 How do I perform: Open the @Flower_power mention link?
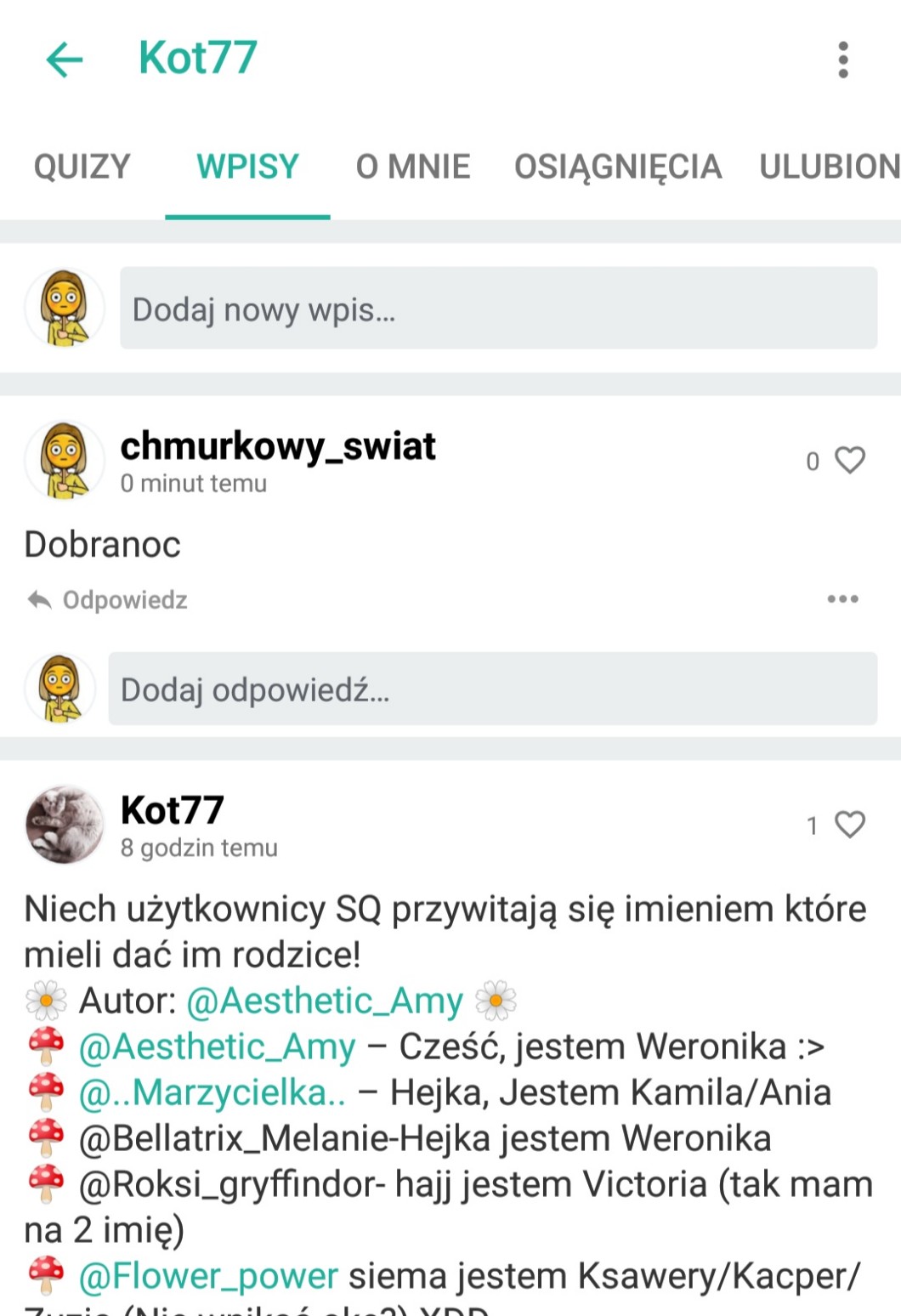pos(208,1277)
